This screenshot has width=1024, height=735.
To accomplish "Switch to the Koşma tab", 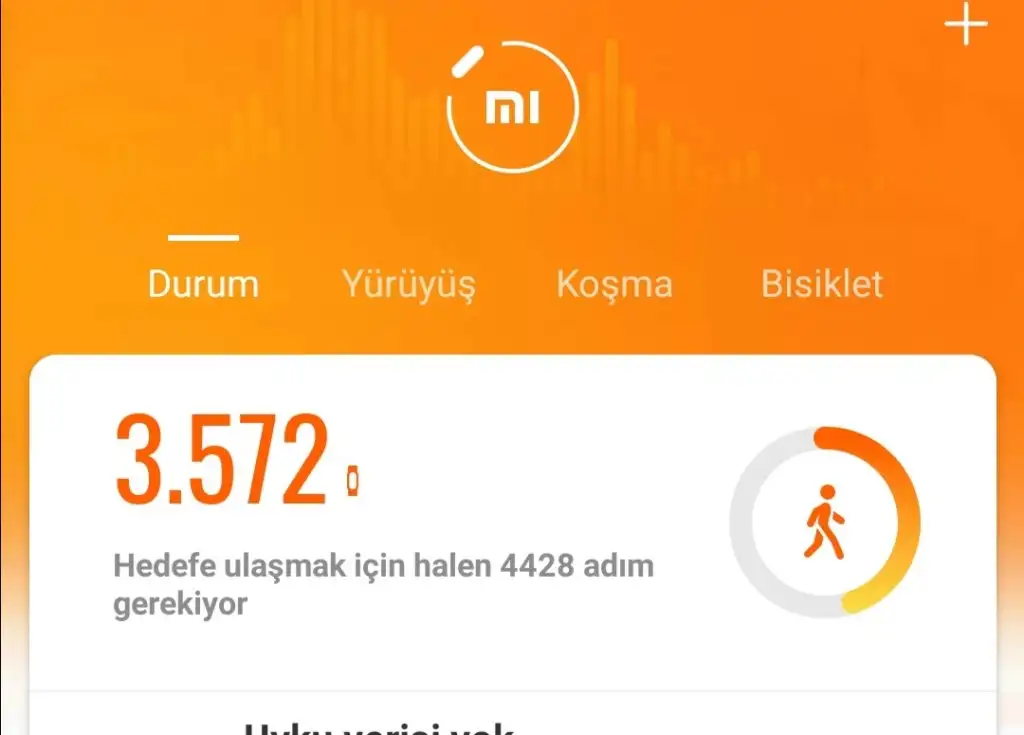I will click(614, 284).
